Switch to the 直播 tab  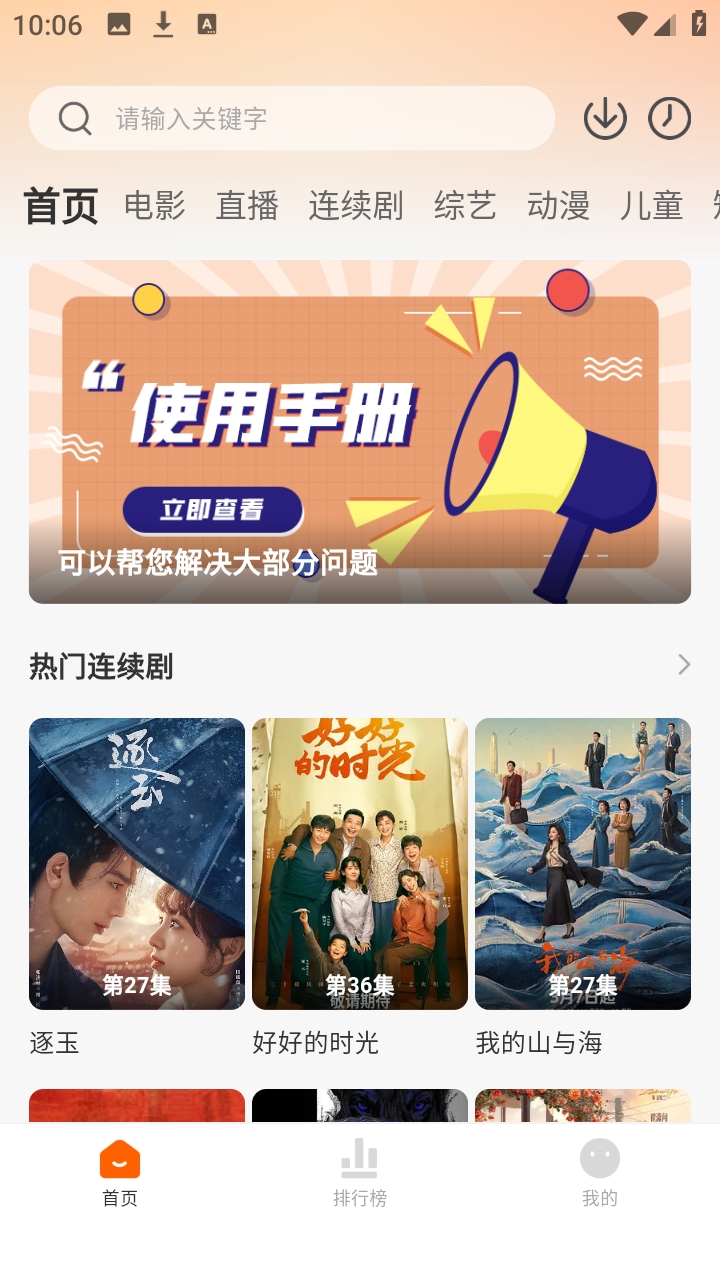point(247,206)
